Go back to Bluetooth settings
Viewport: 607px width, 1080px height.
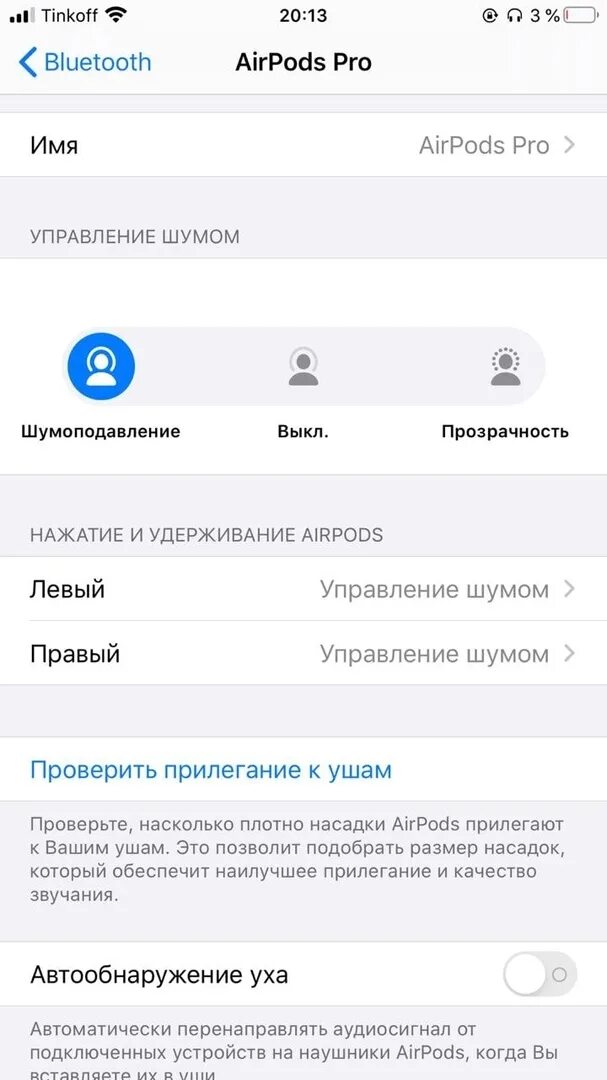(85, 62)
